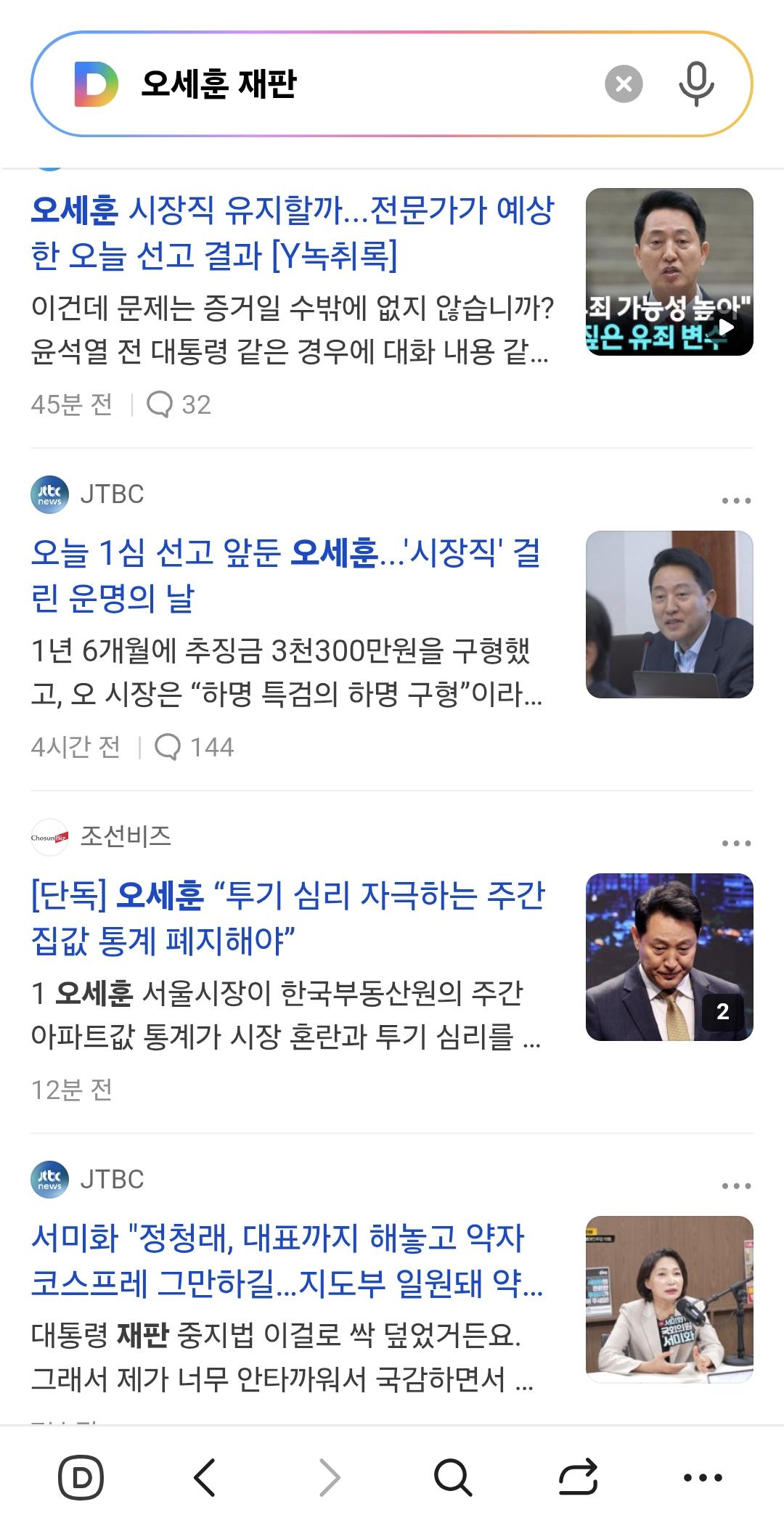
Task: Open more options for first JTBC article
Action: click(736, 500)
